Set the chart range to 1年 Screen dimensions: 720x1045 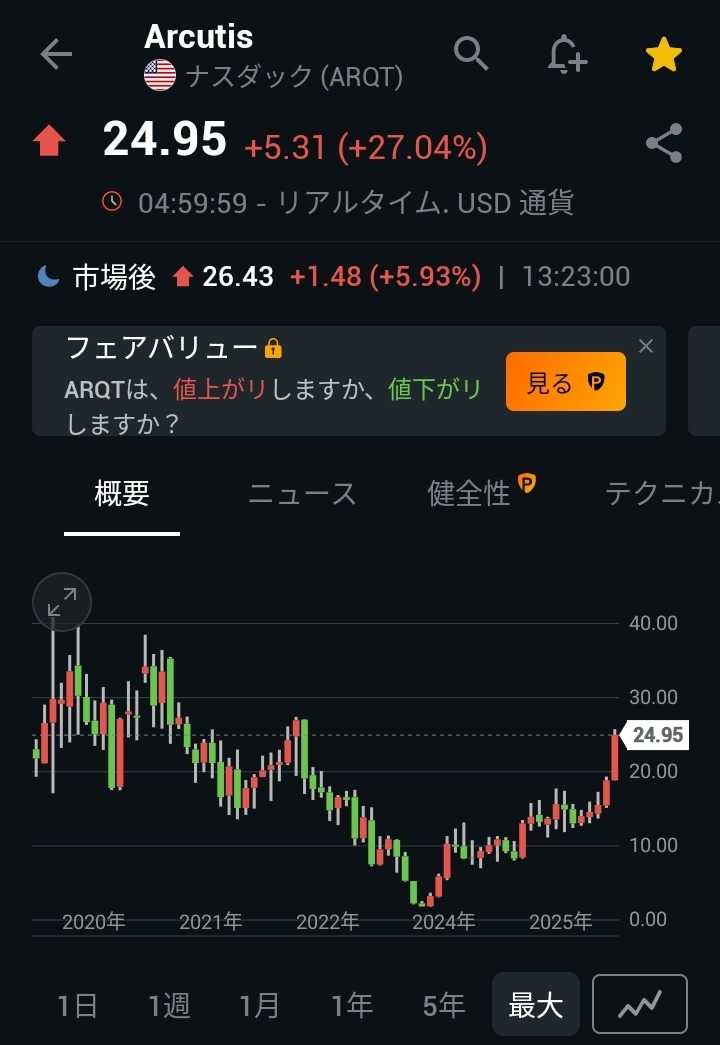click(x=352, y=1005)
